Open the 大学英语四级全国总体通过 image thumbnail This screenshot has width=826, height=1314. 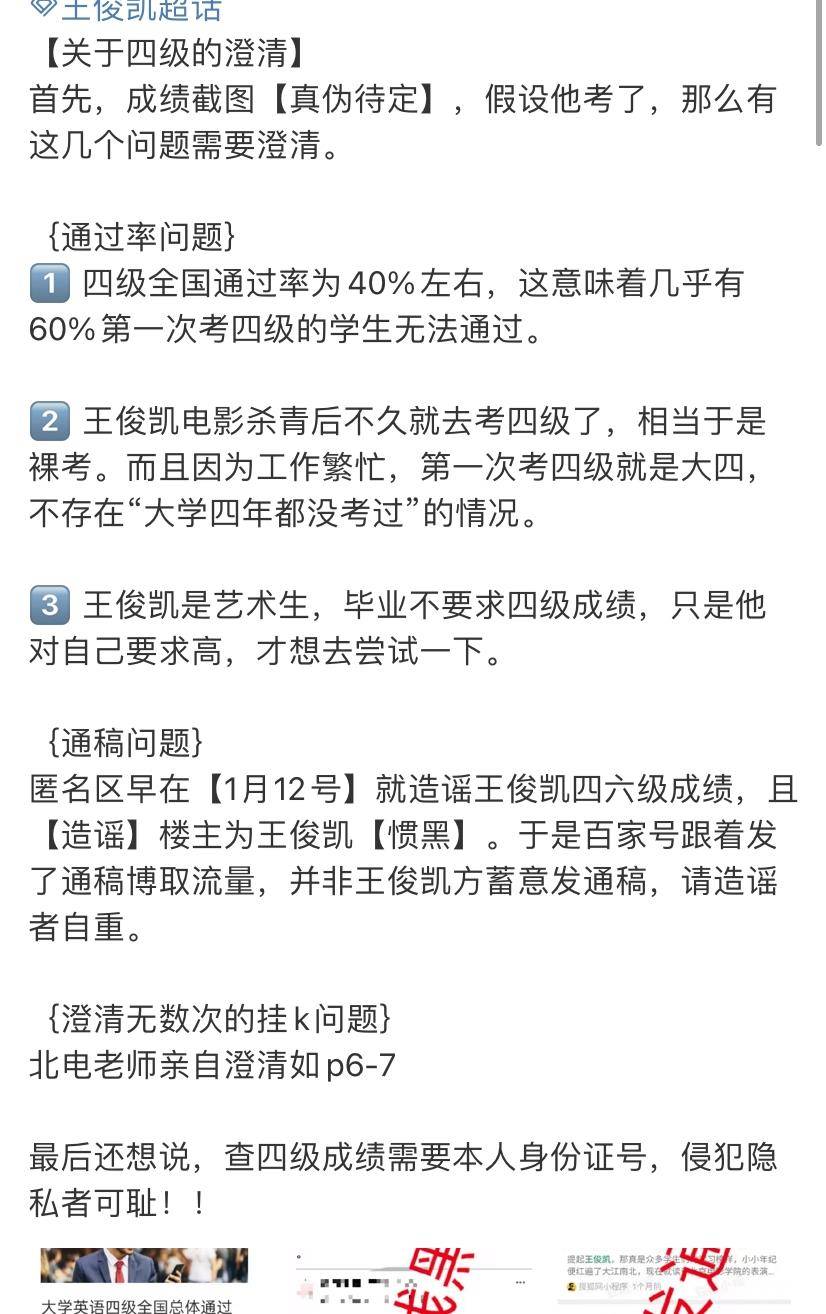click(x=144, y=1280)
